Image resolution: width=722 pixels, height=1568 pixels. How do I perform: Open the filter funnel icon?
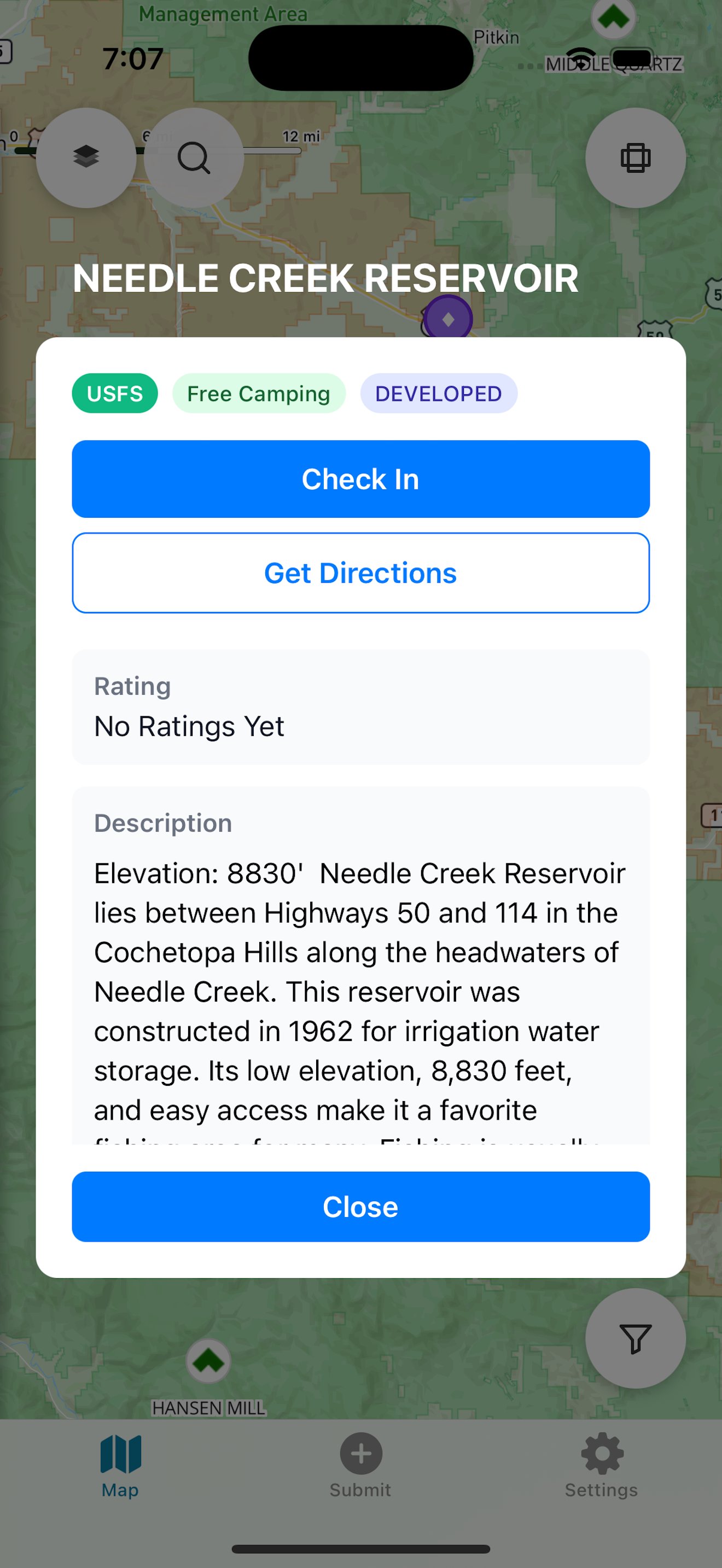point(636,1339)
